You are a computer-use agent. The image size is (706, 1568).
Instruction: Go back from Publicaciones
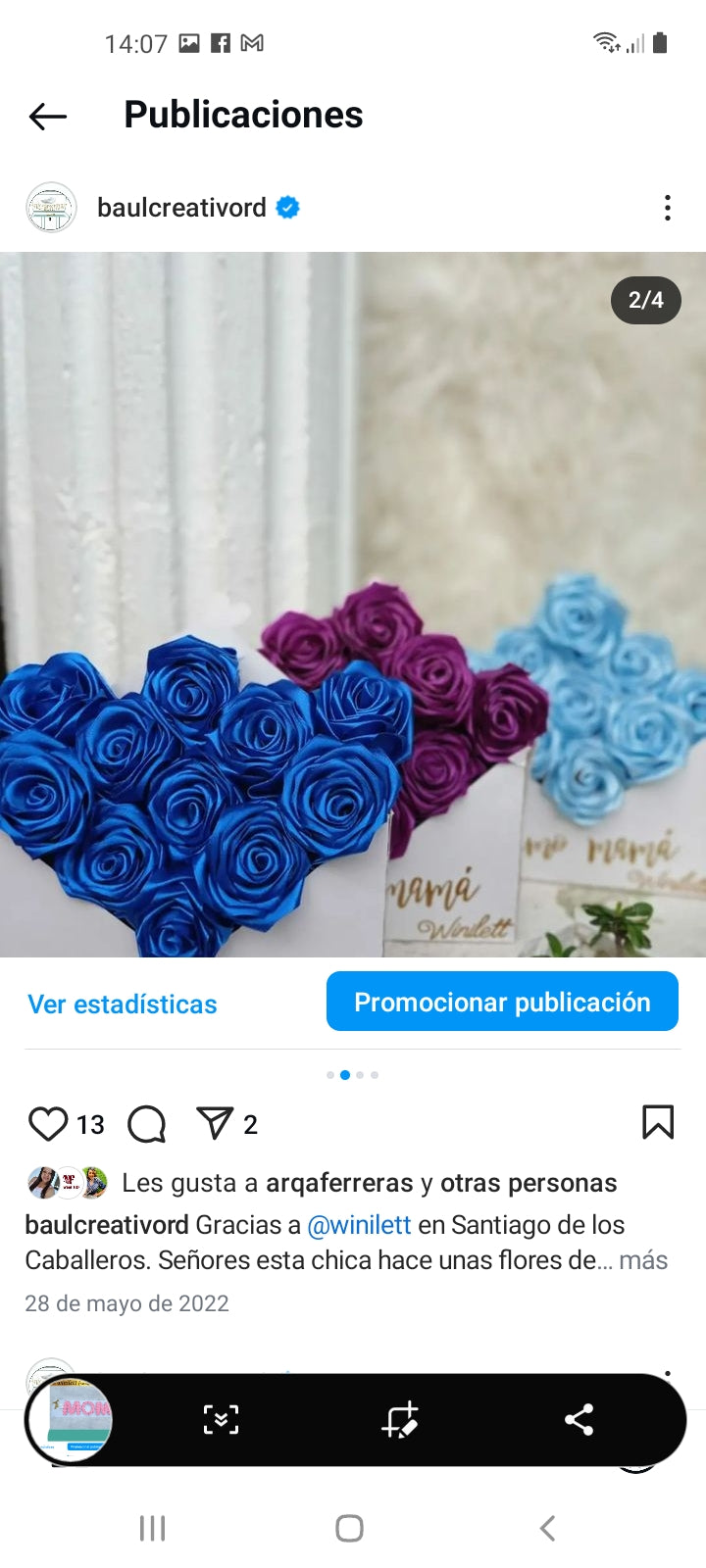[48, 116]
